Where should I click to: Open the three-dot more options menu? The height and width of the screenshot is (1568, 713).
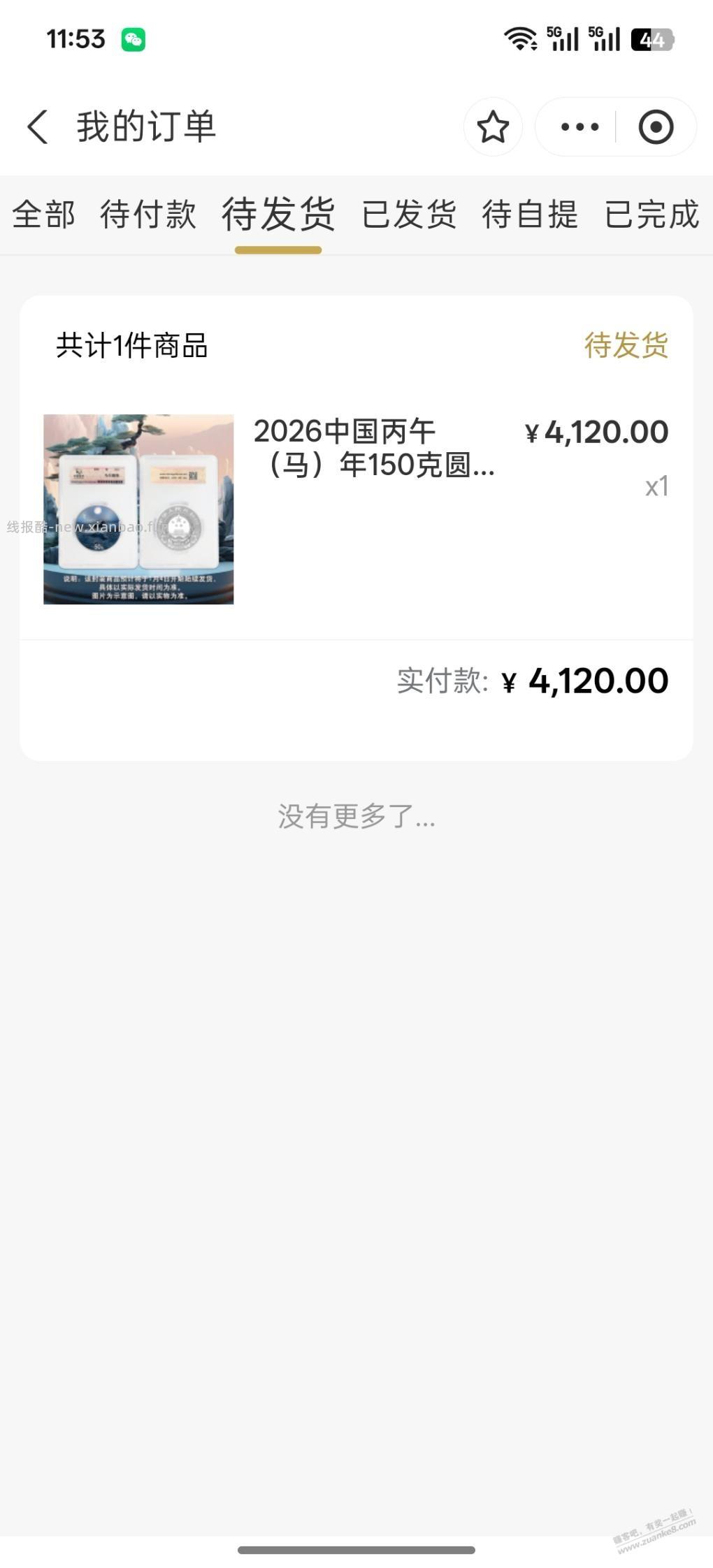[579, 127]
